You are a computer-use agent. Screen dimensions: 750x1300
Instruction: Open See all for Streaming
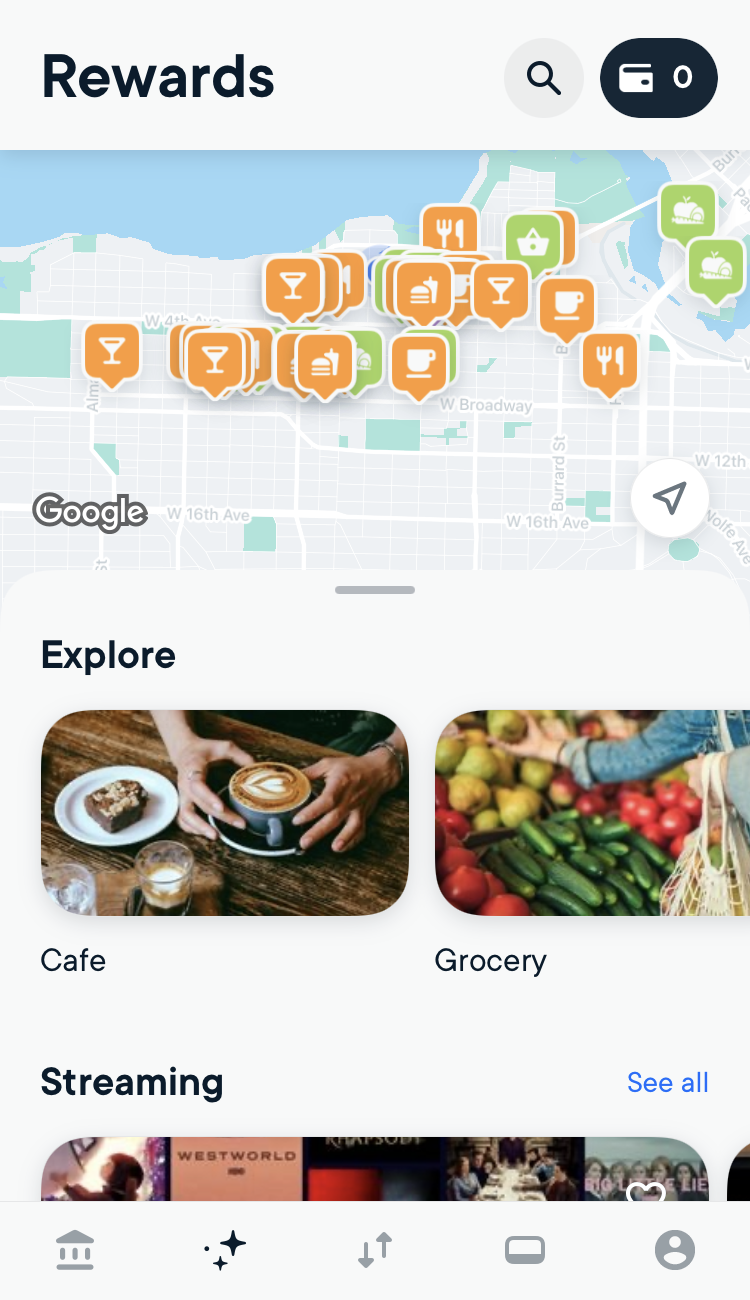tap(667, 1082)
